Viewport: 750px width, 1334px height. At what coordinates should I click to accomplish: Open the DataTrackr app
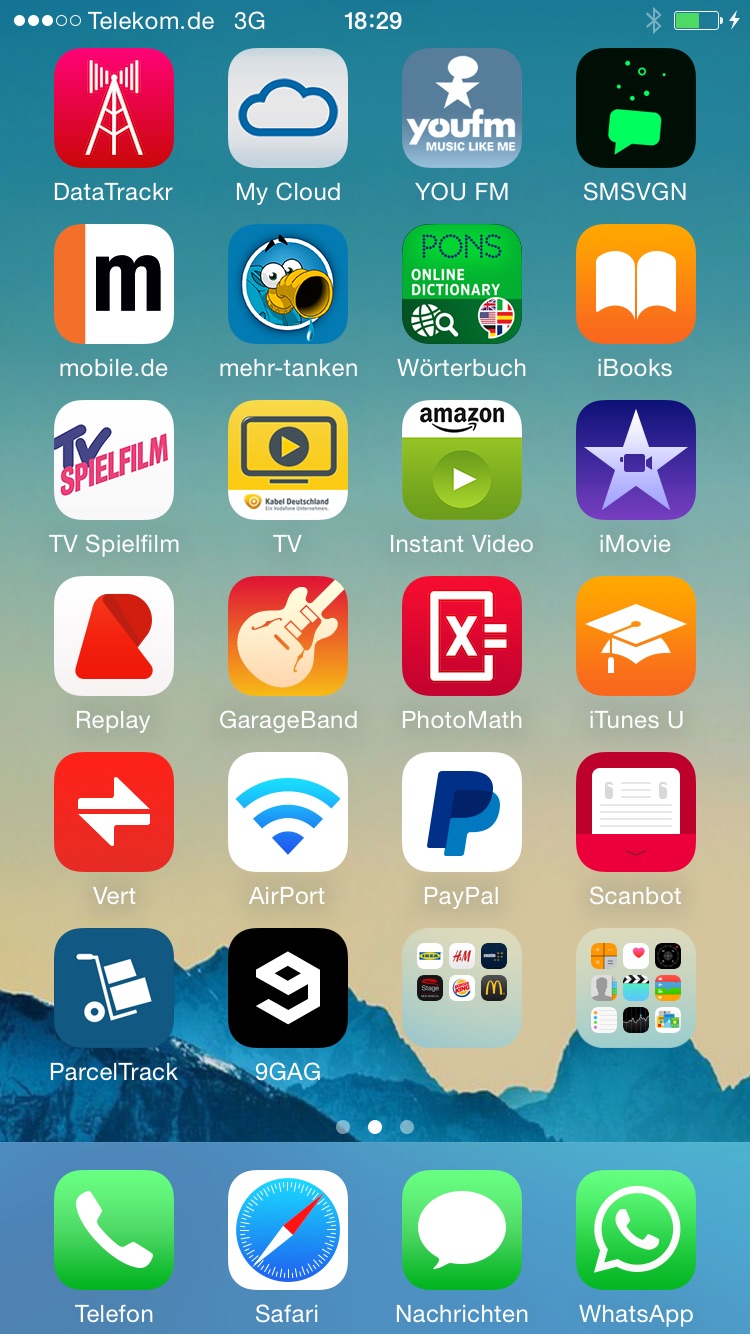click(x=114, y=108)
